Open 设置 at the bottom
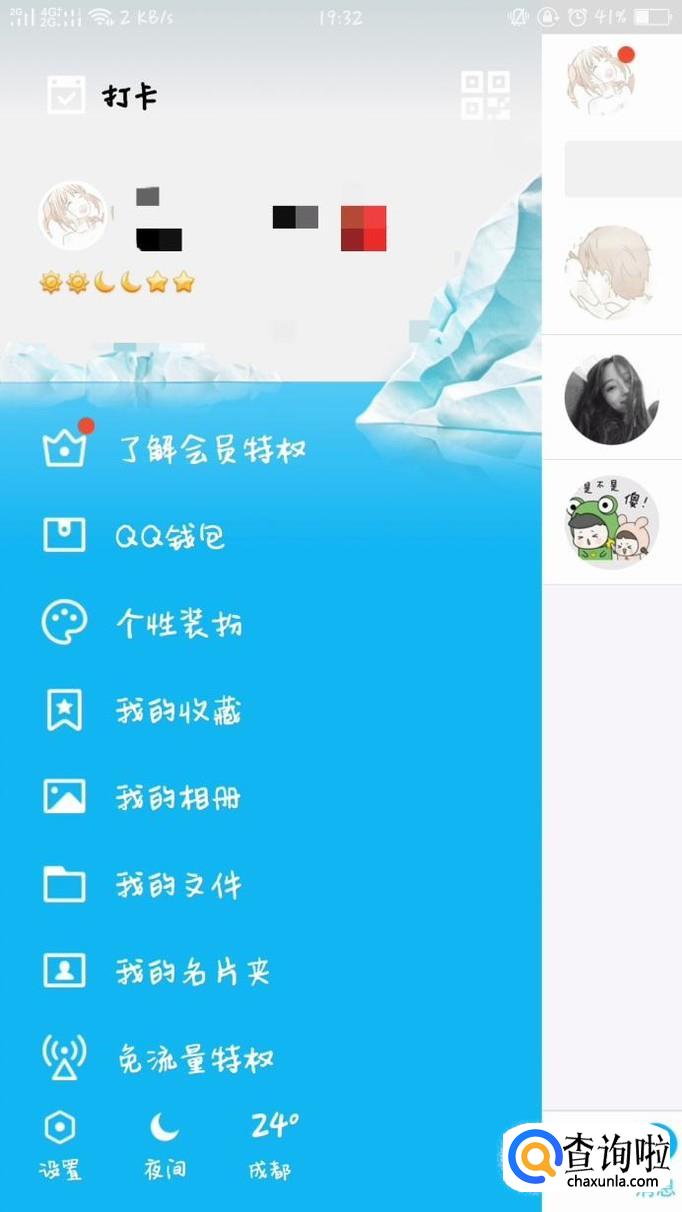This screenshot has width=682, height=1212. click(60, 1145)
